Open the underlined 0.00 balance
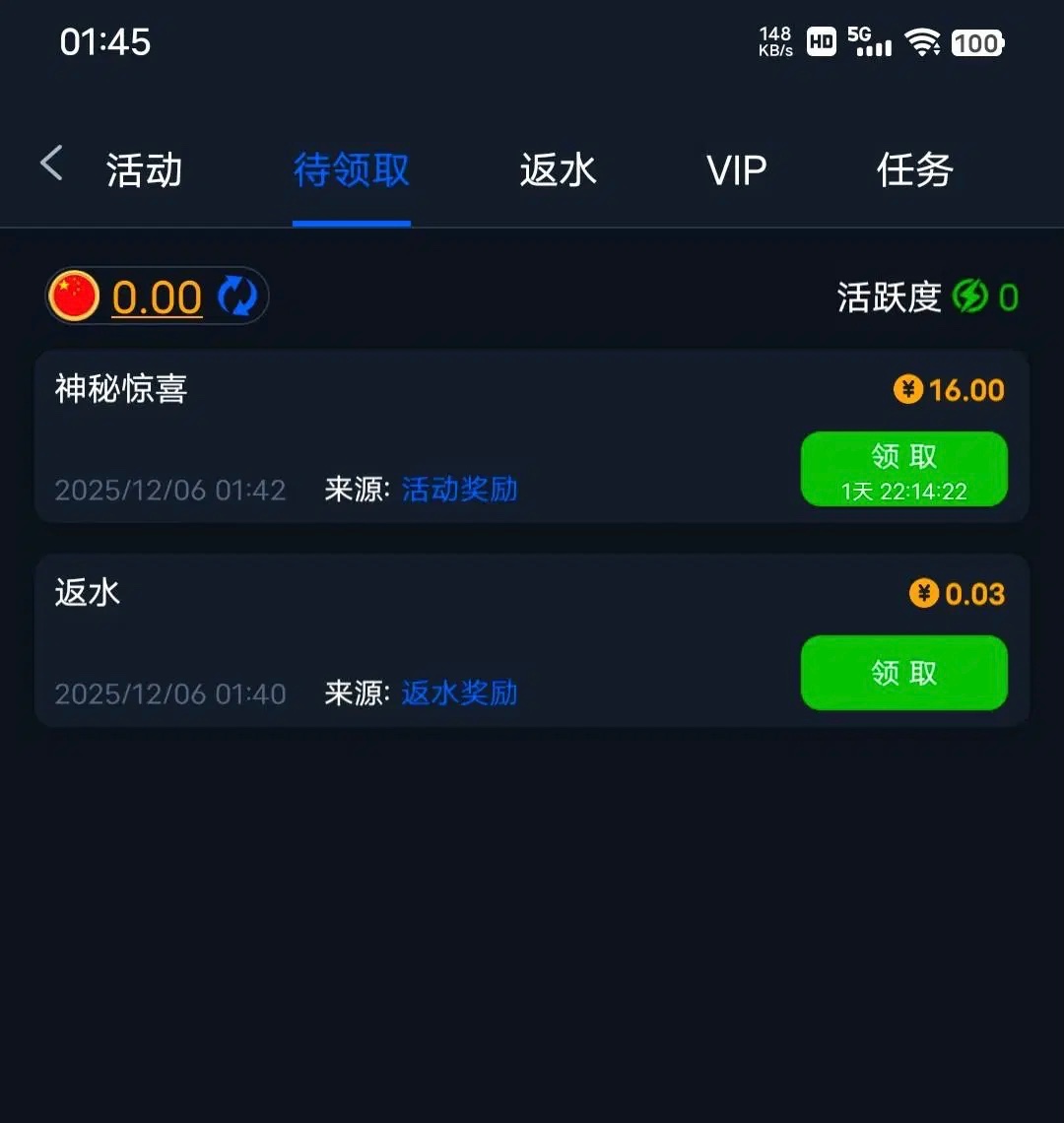Viewport: 1064px width, 1123px height. pyautogui.click(x=157, y=297)
